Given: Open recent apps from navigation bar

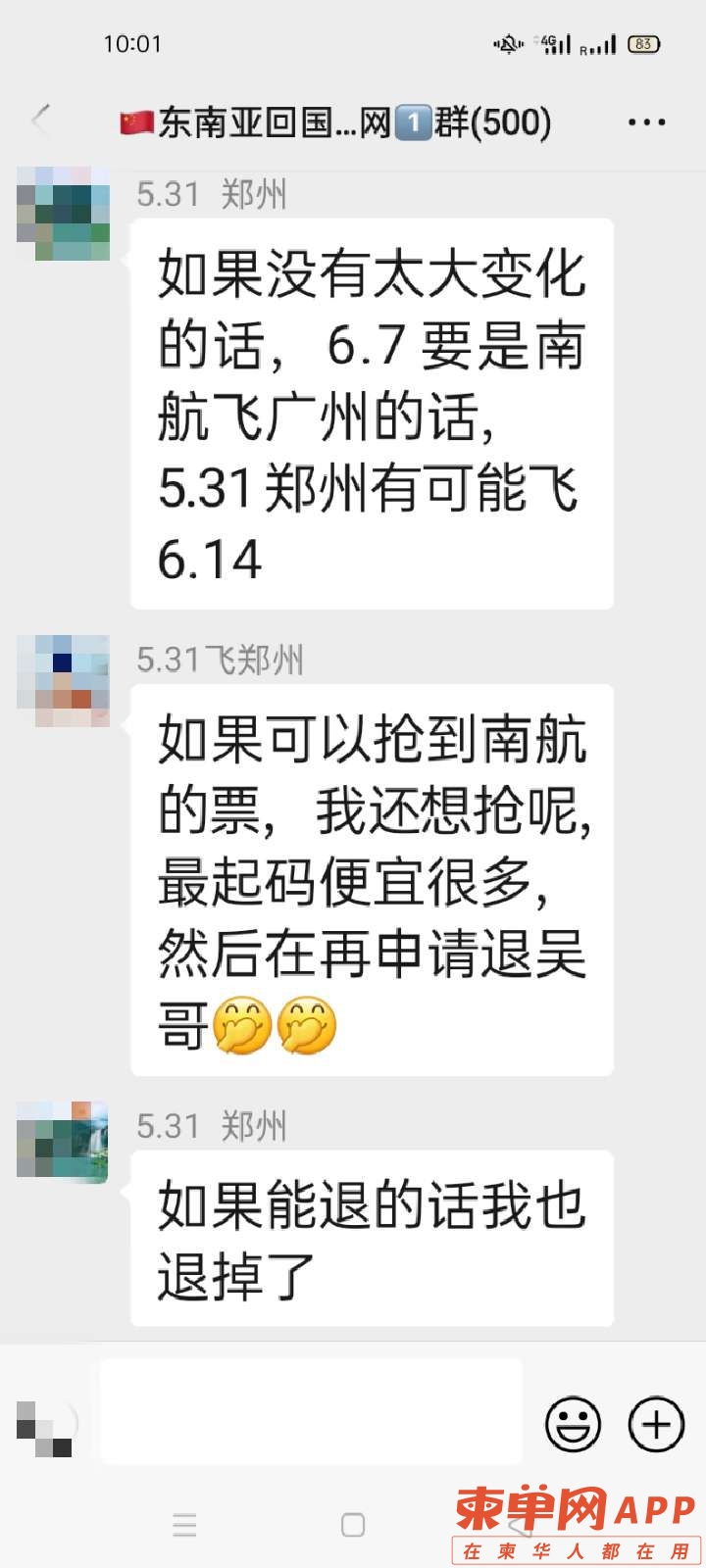Looking at the screenshot, I should coord(184,1525).
